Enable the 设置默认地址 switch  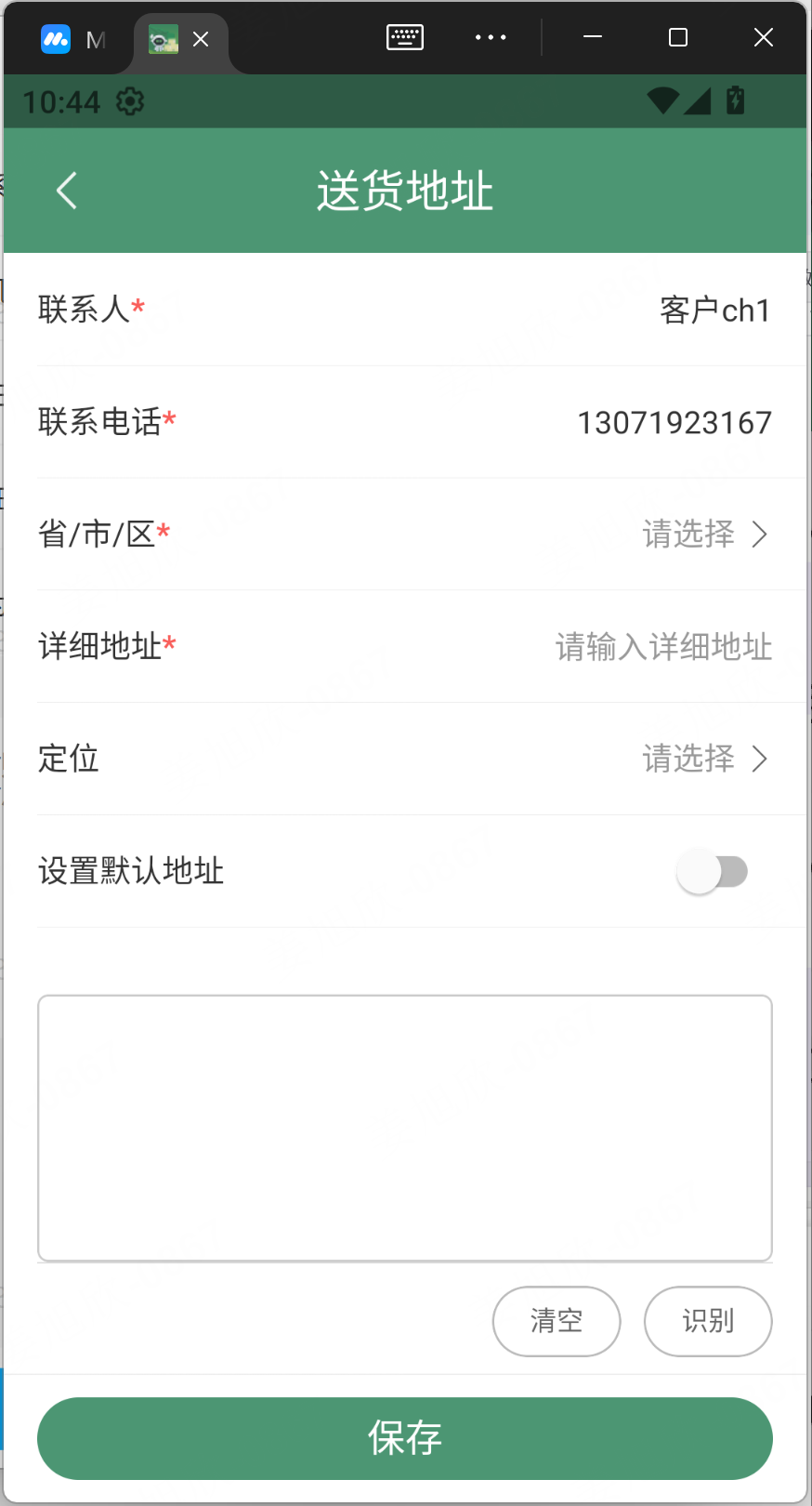713,872
